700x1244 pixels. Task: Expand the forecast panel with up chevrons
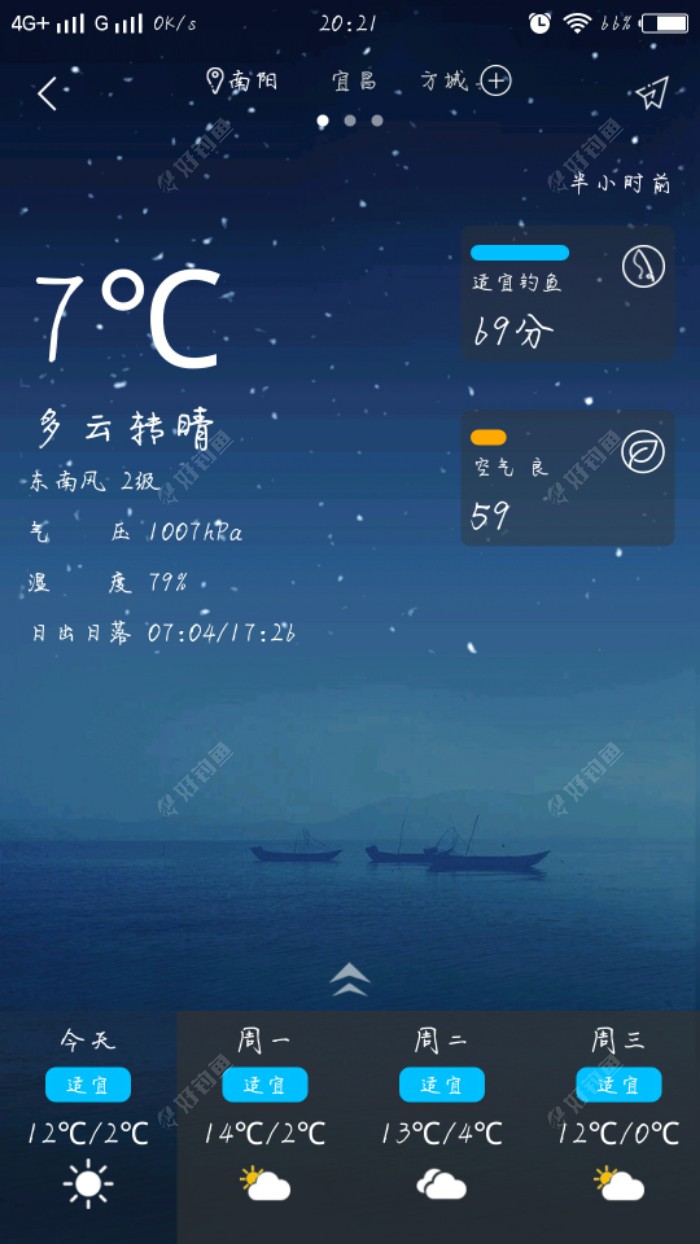(349, 979)
